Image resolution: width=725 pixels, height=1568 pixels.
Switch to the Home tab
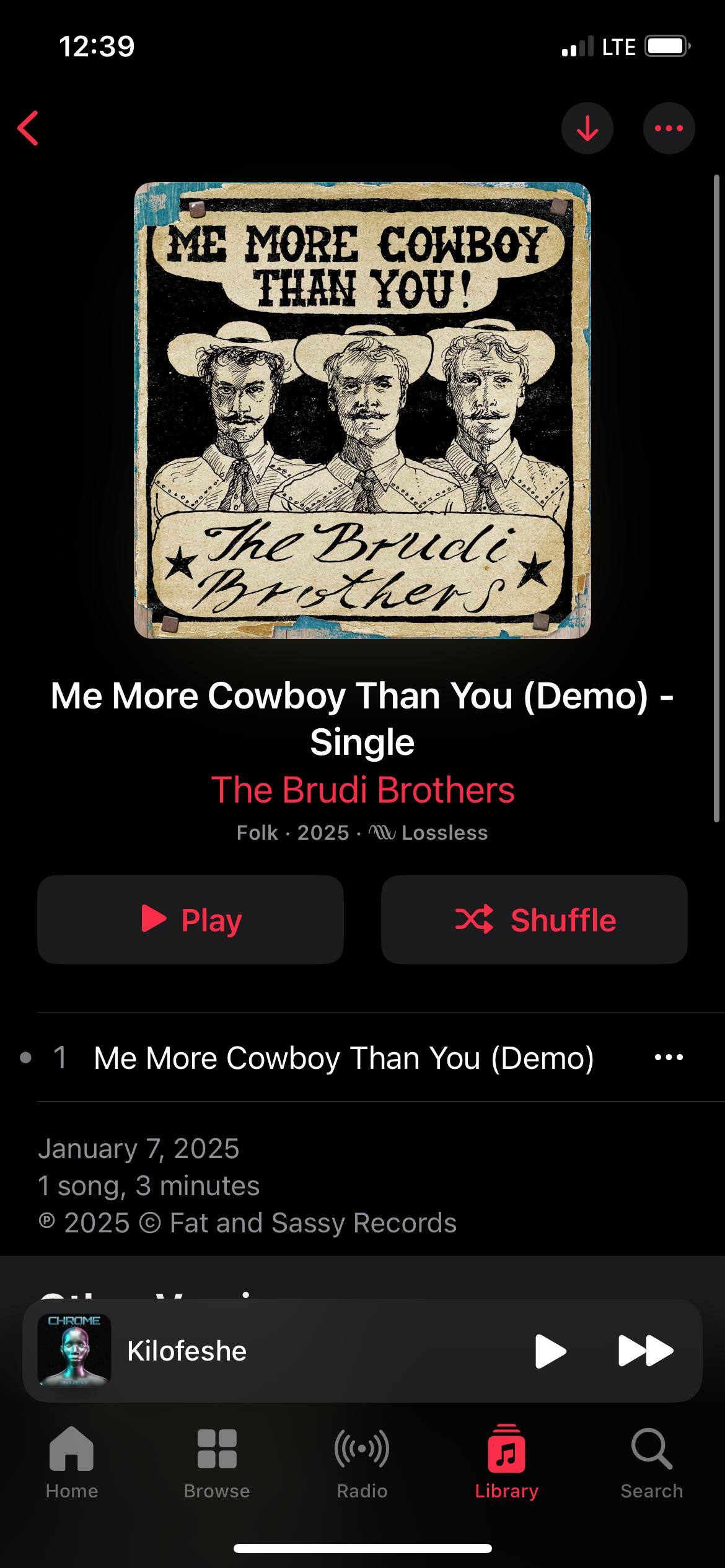pyautogui.click(x=71, y=1463)
